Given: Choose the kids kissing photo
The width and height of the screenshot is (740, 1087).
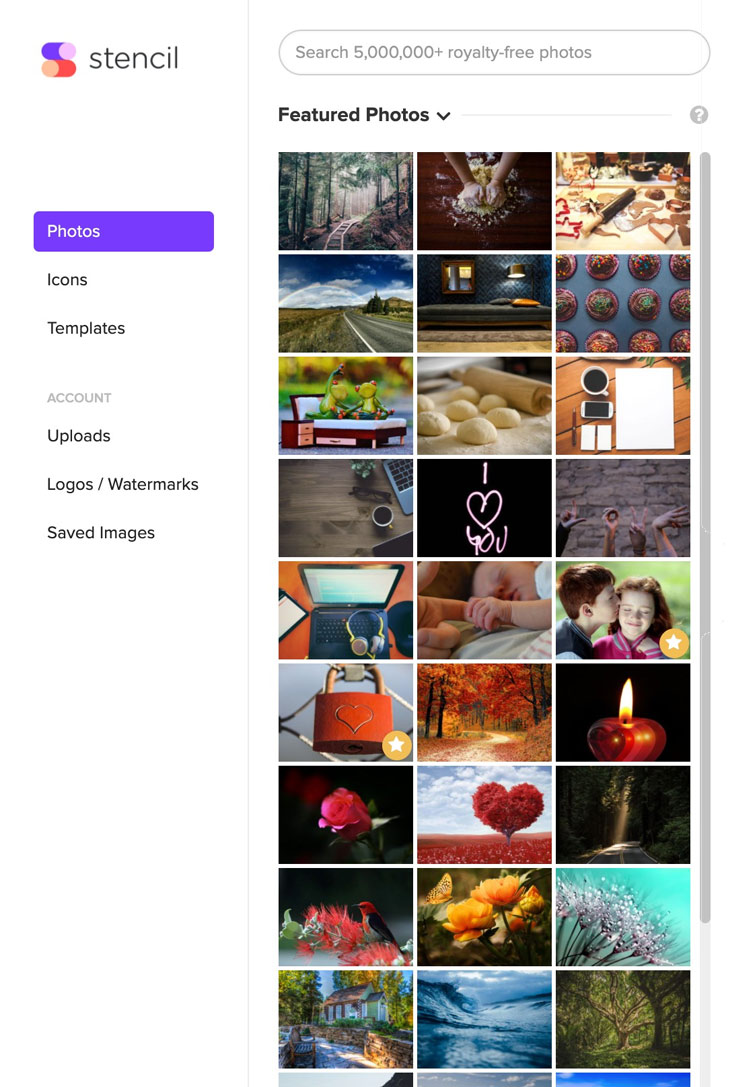Looking at the screenshot, I should pos(622,610).
